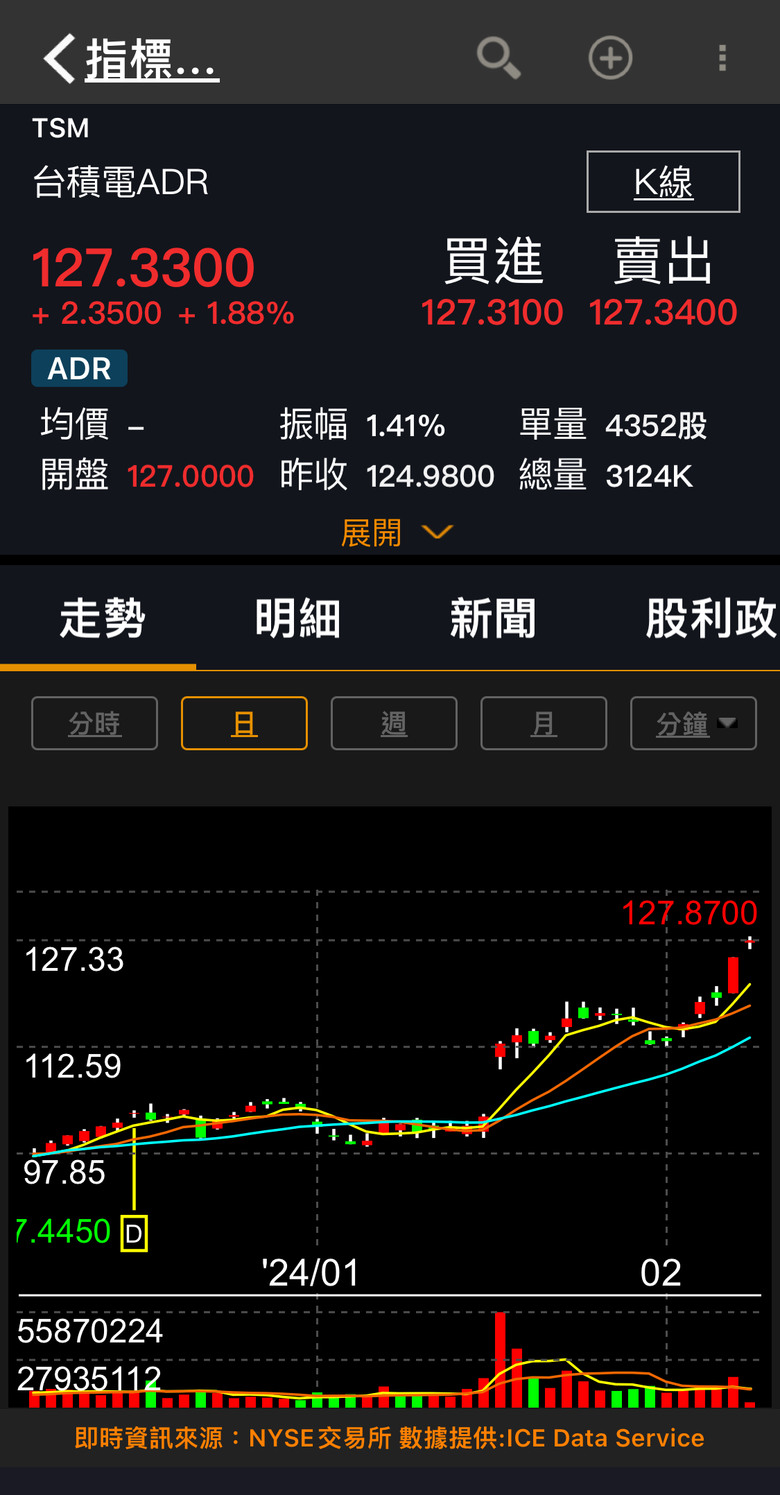Tap 賣出 to sell
The width and height of the screenshot is (780, 1495).
tap(663, 263)
